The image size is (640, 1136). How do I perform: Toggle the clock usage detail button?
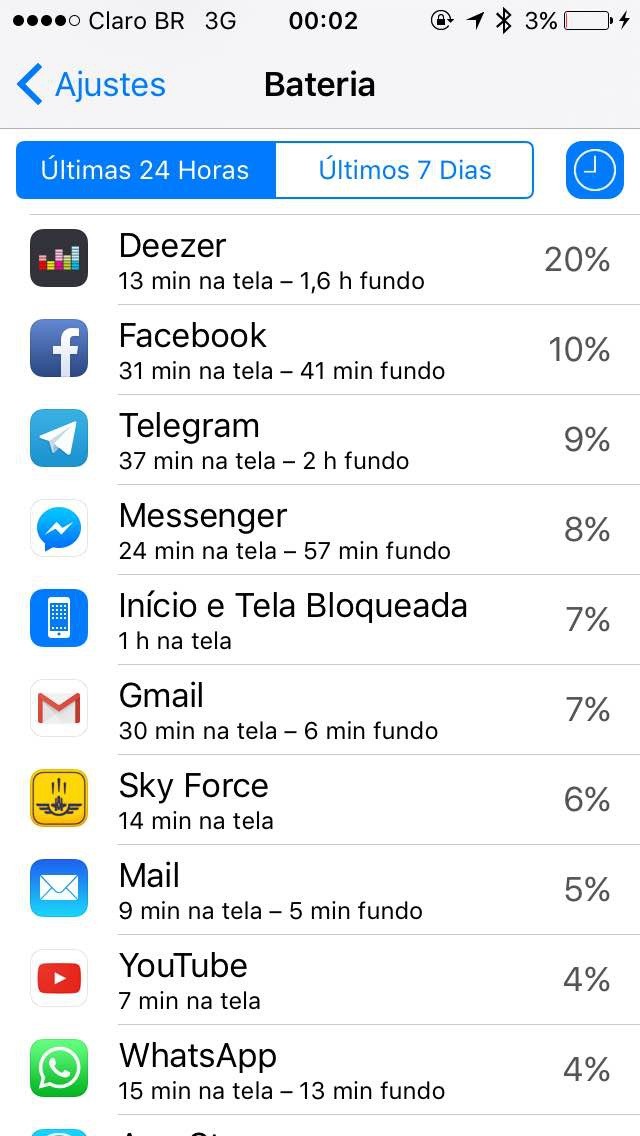pyautogui.click(x=594, y=170)
